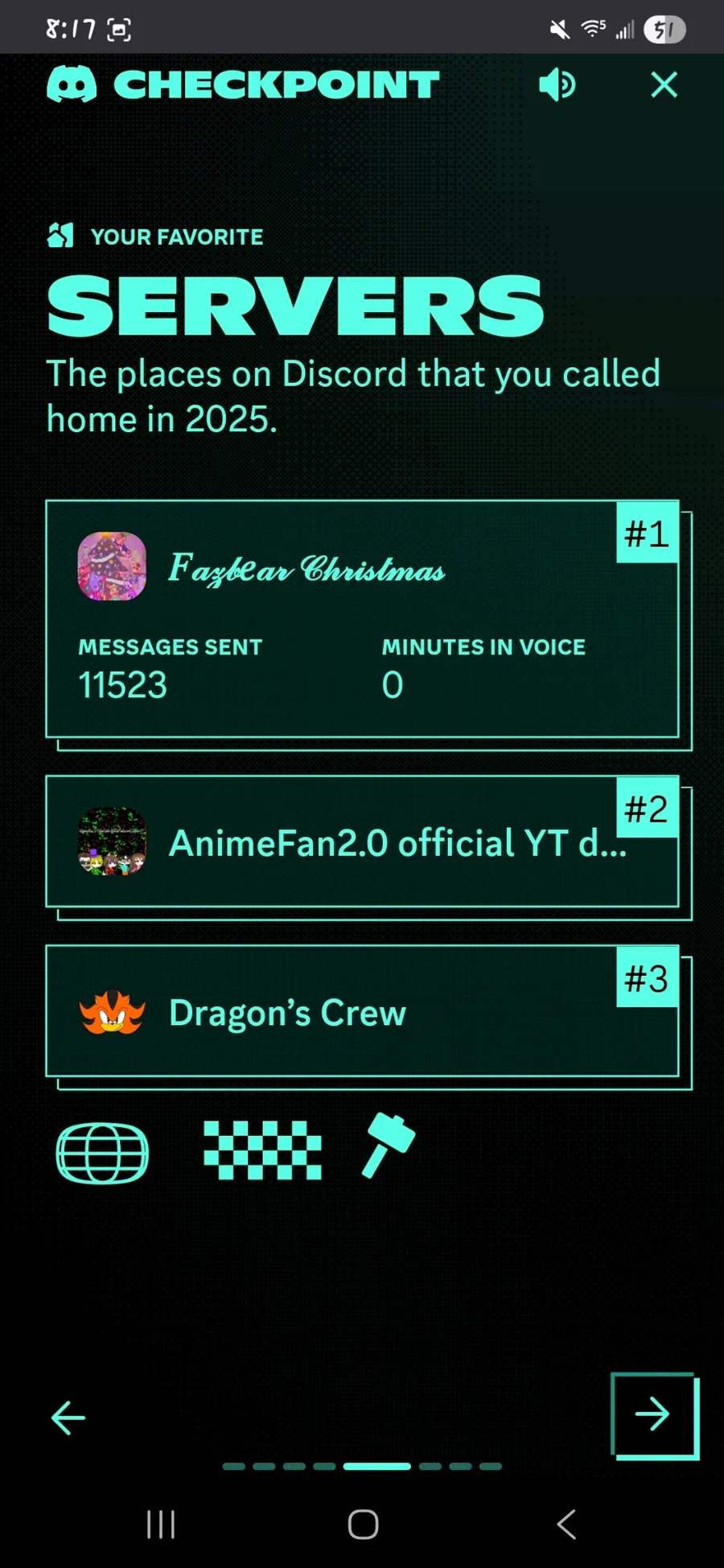724x1568 pixels.
Task: Open the Fazbear Christmas server card
Action: pyautogui.click(x=362, y=618)
